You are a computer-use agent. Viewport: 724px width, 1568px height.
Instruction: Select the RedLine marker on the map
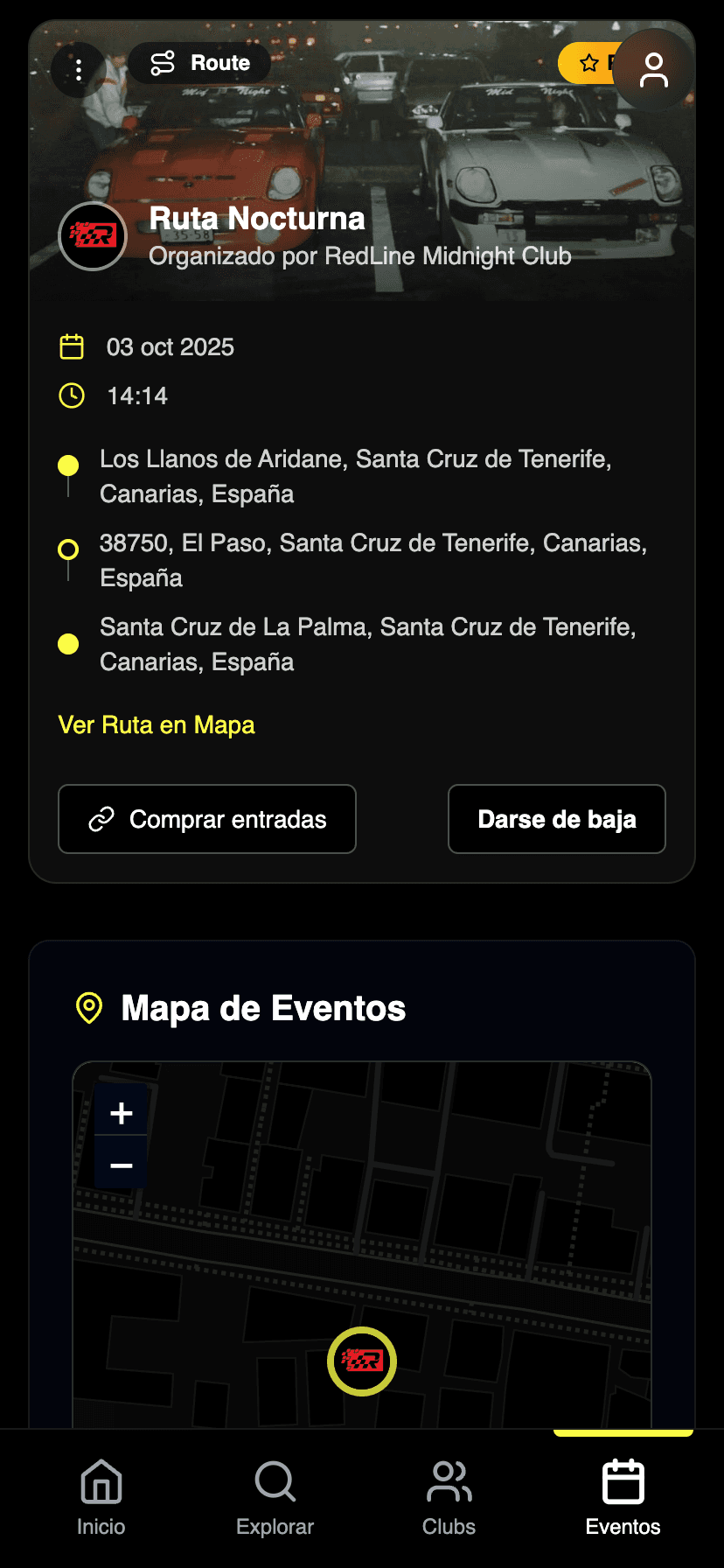[362, 1361]
